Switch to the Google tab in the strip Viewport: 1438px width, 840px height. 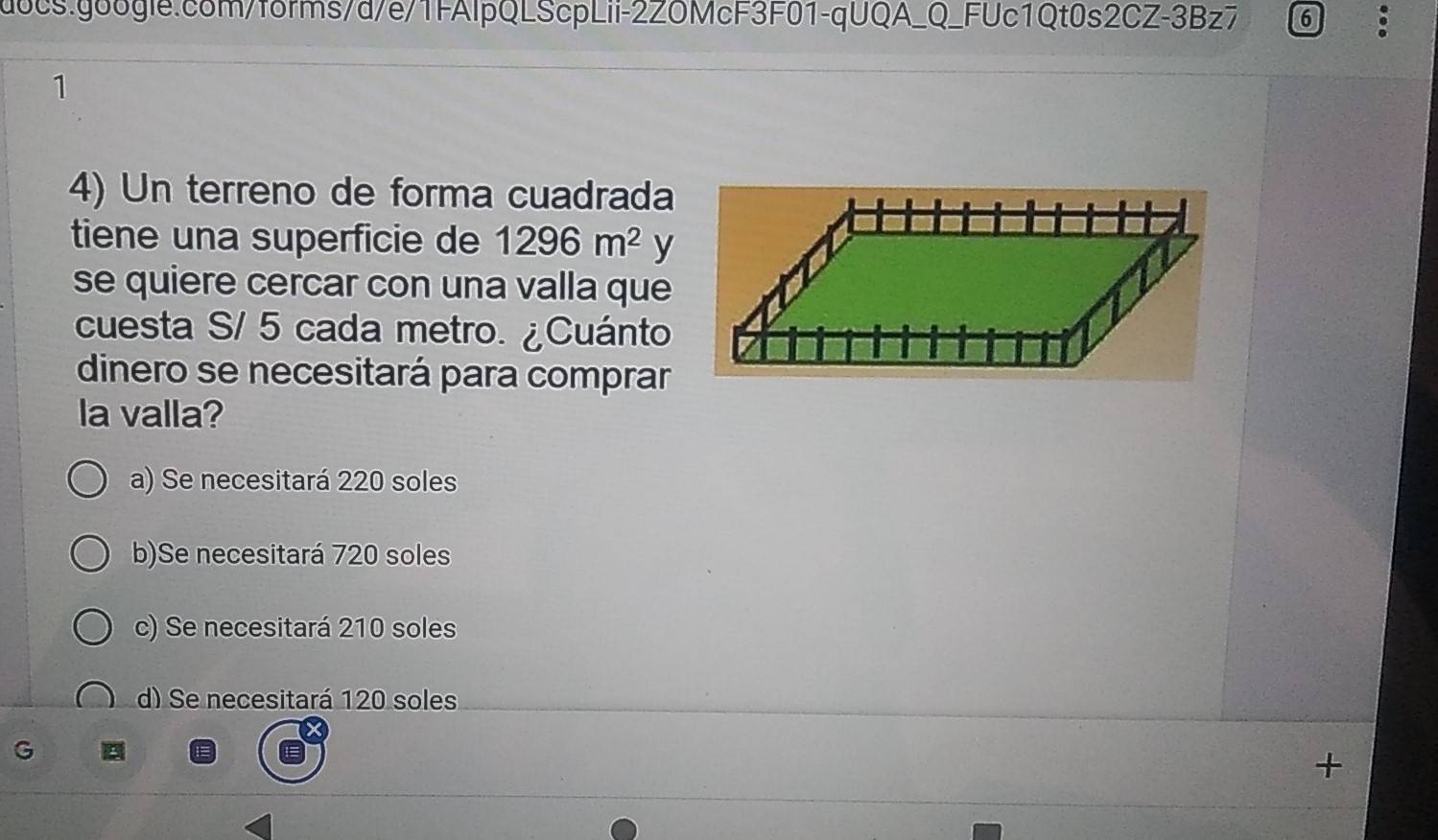coord(24,751)
